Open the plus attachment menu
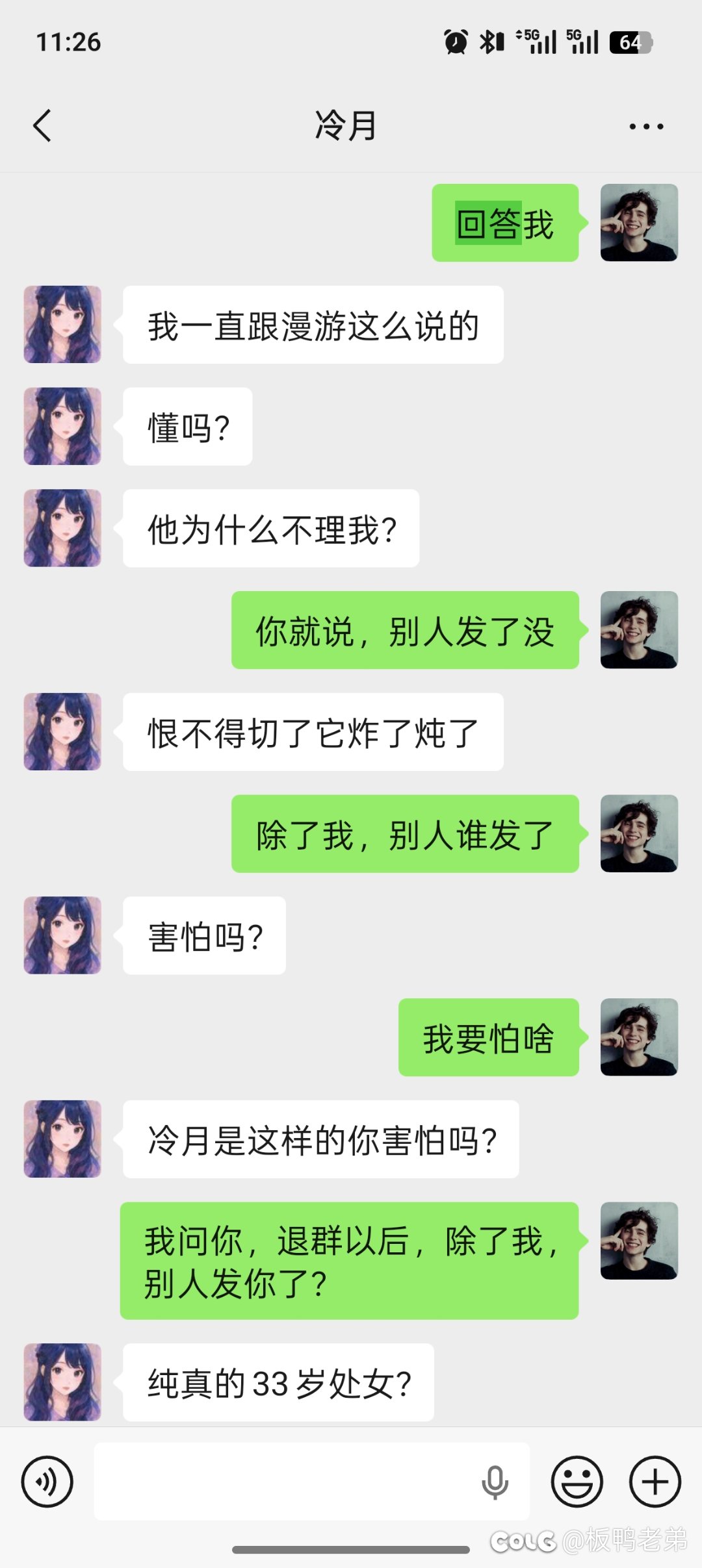This screenshot has width=702, height=1568. pos(655,1481)
